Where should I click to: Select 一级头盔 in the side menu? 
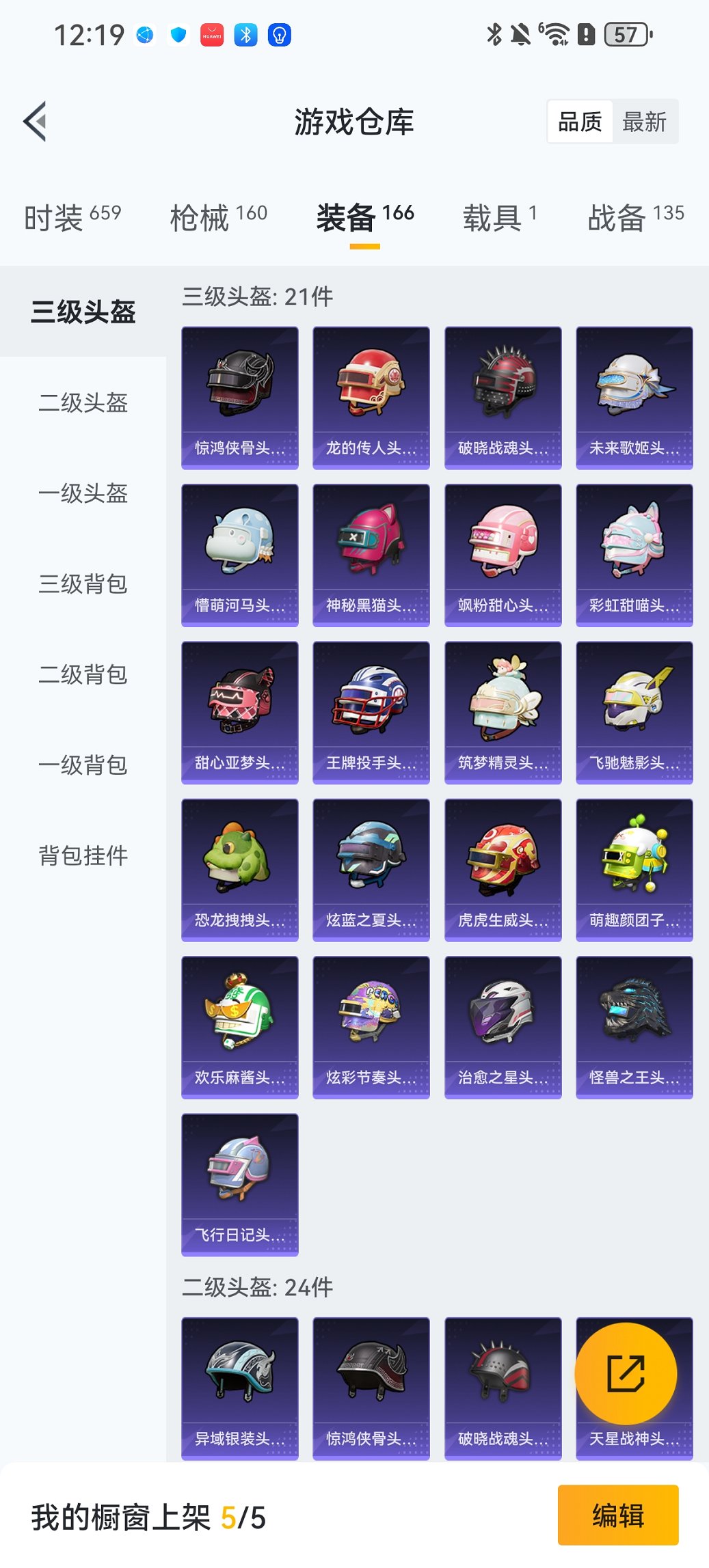(83, 493)
